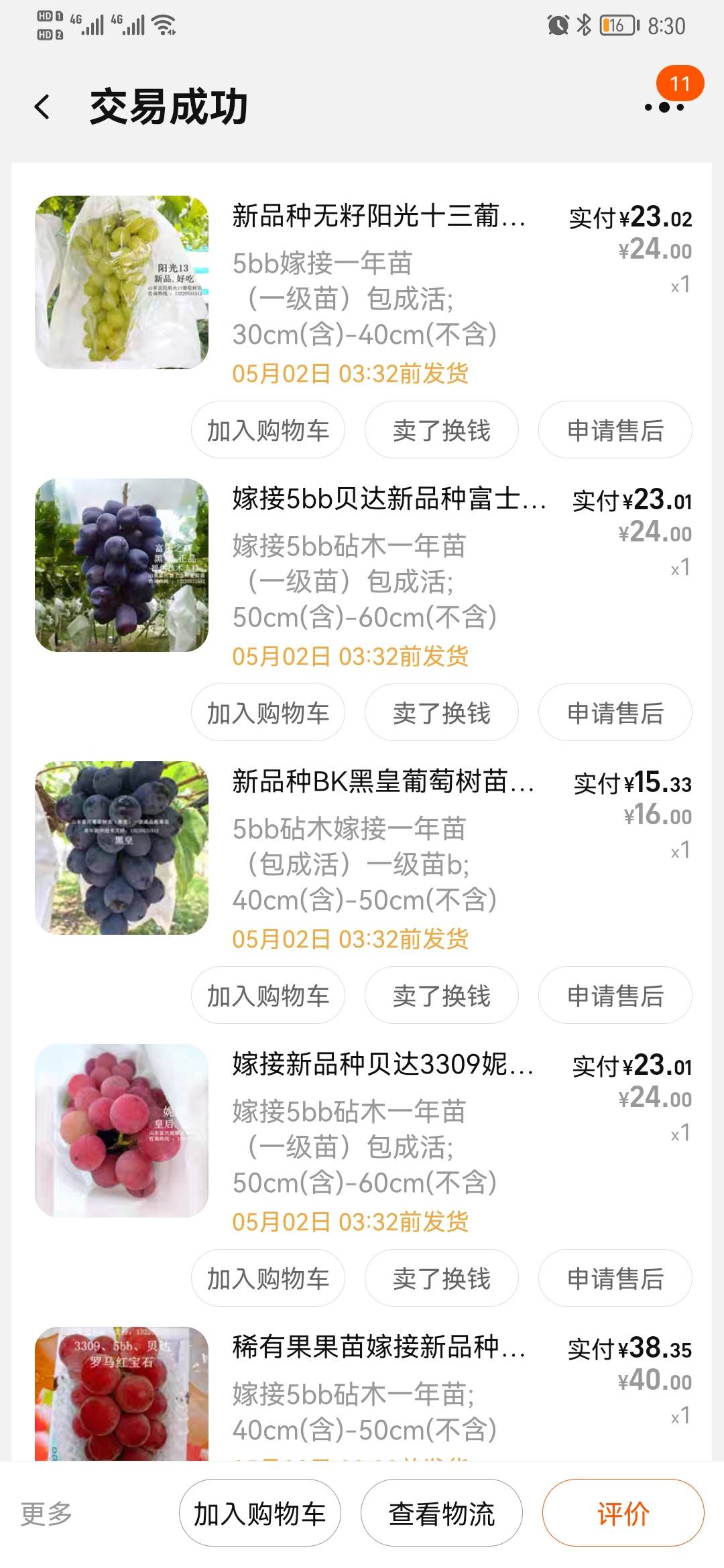Open the 嫁接新品种贝达3309妮 product image
Screen dimensions: 724x1568
point(122,1130)
